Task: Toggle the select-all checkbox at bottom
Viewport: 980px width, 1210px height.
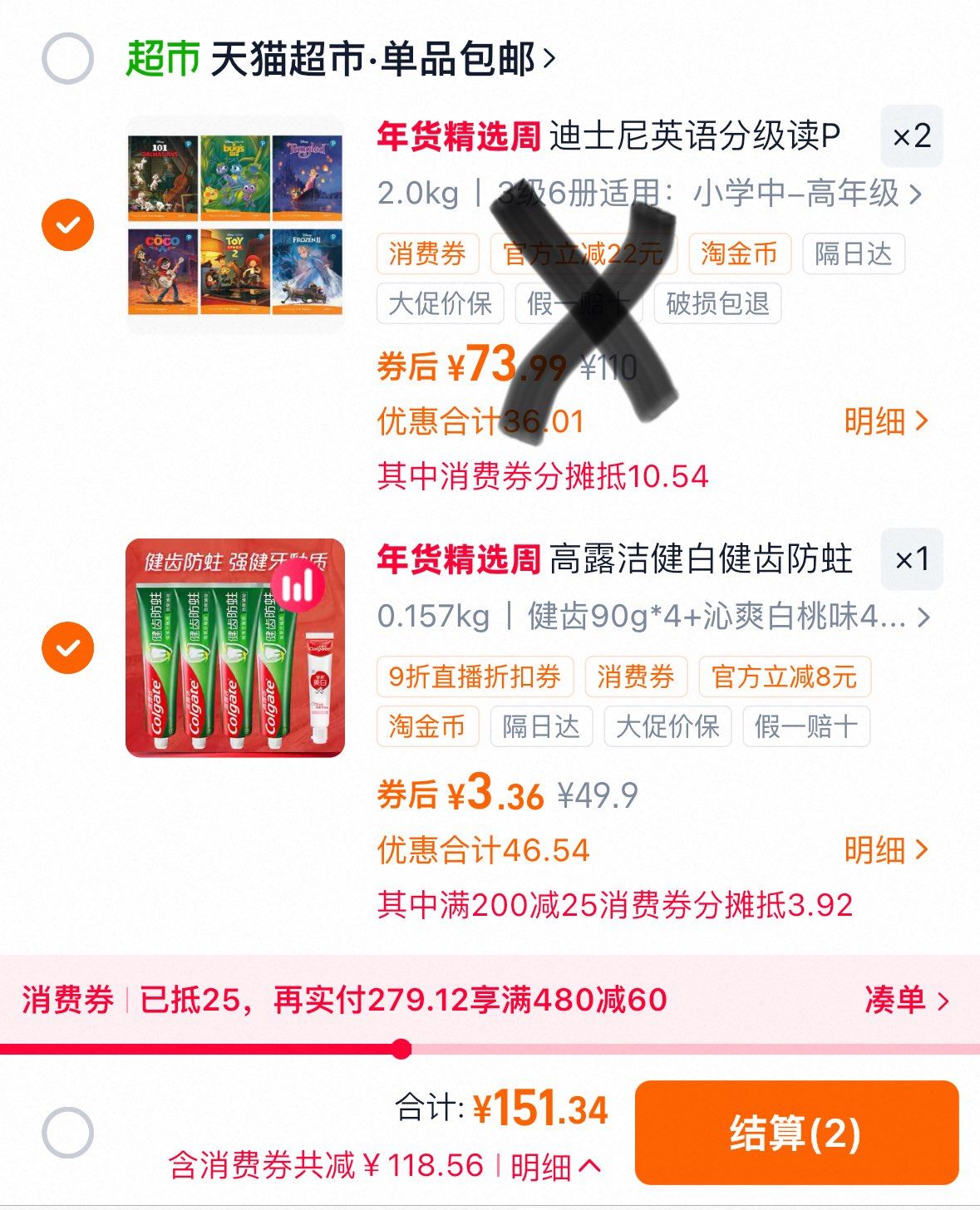Action: (x=67, y=1132)
